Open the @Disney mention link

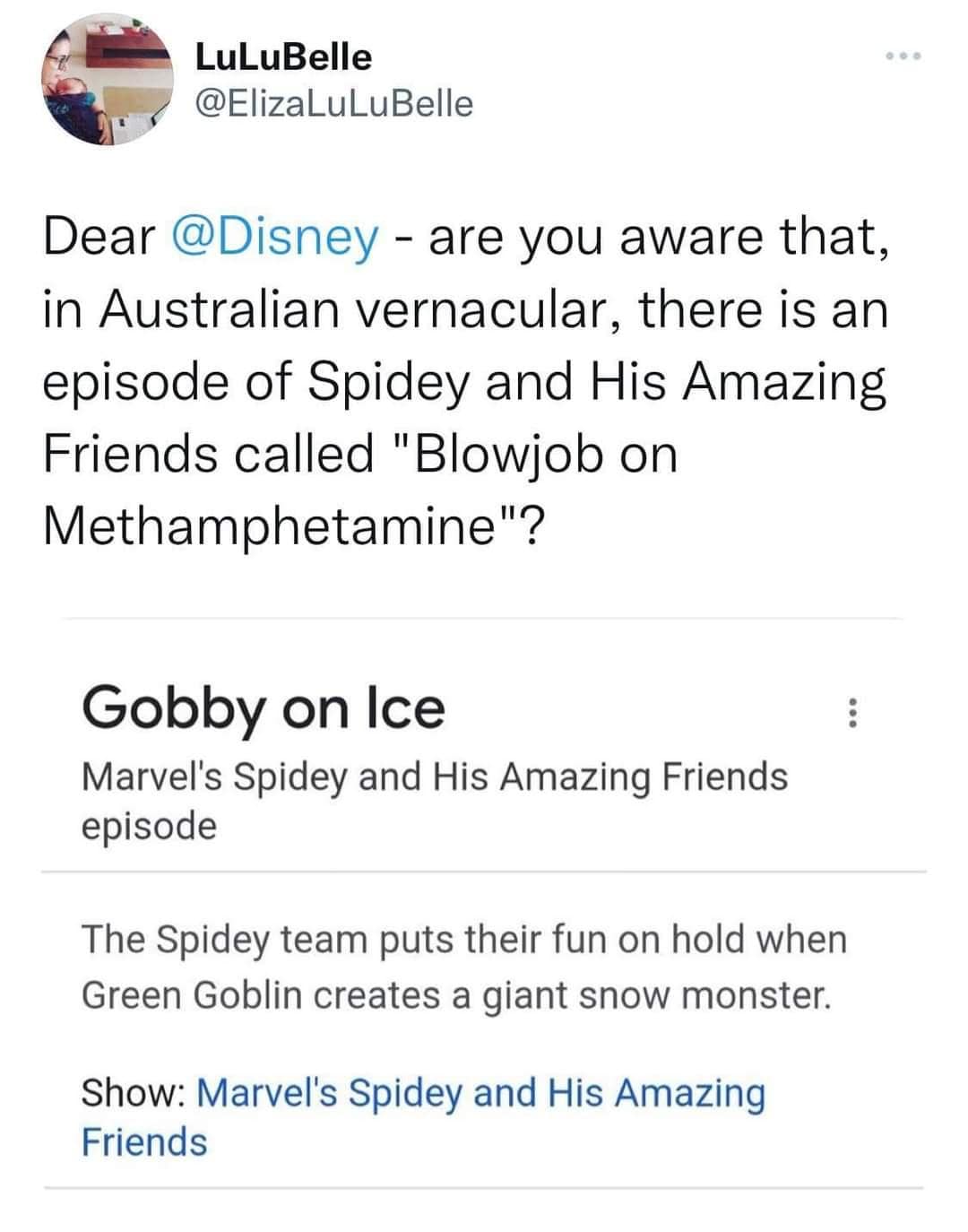[x=274, y=237]
